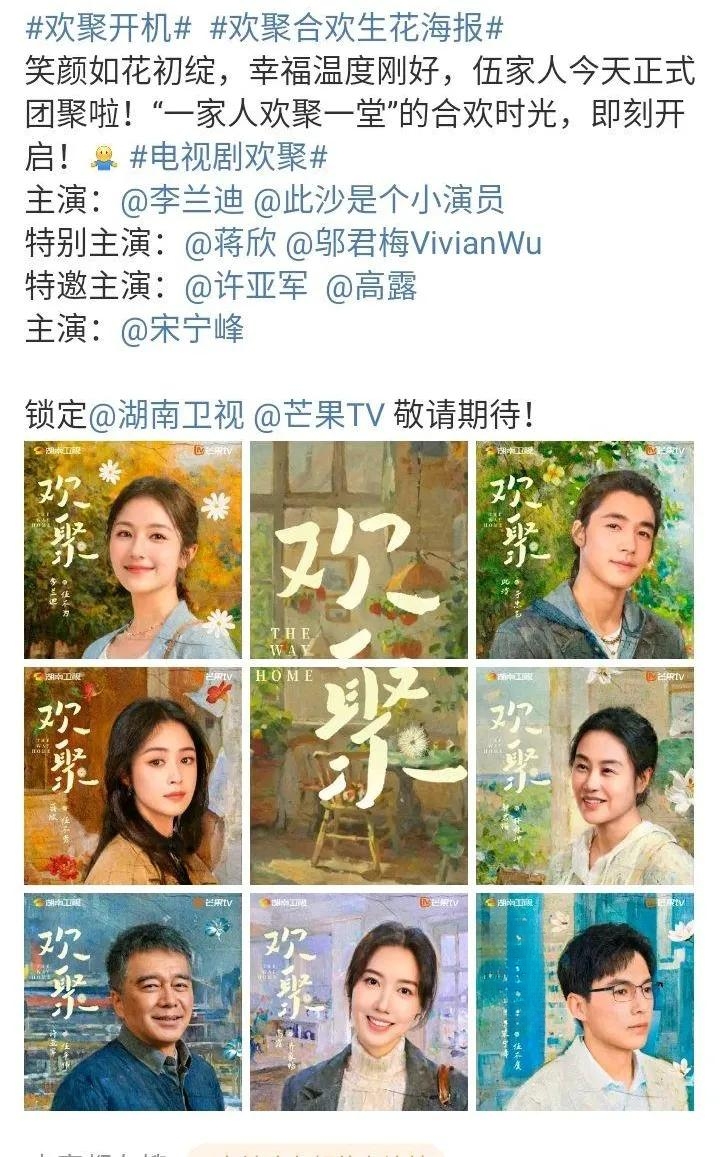Open the poster showing a wooden chair
The image size is (720, 1157).
pos(359,776)
